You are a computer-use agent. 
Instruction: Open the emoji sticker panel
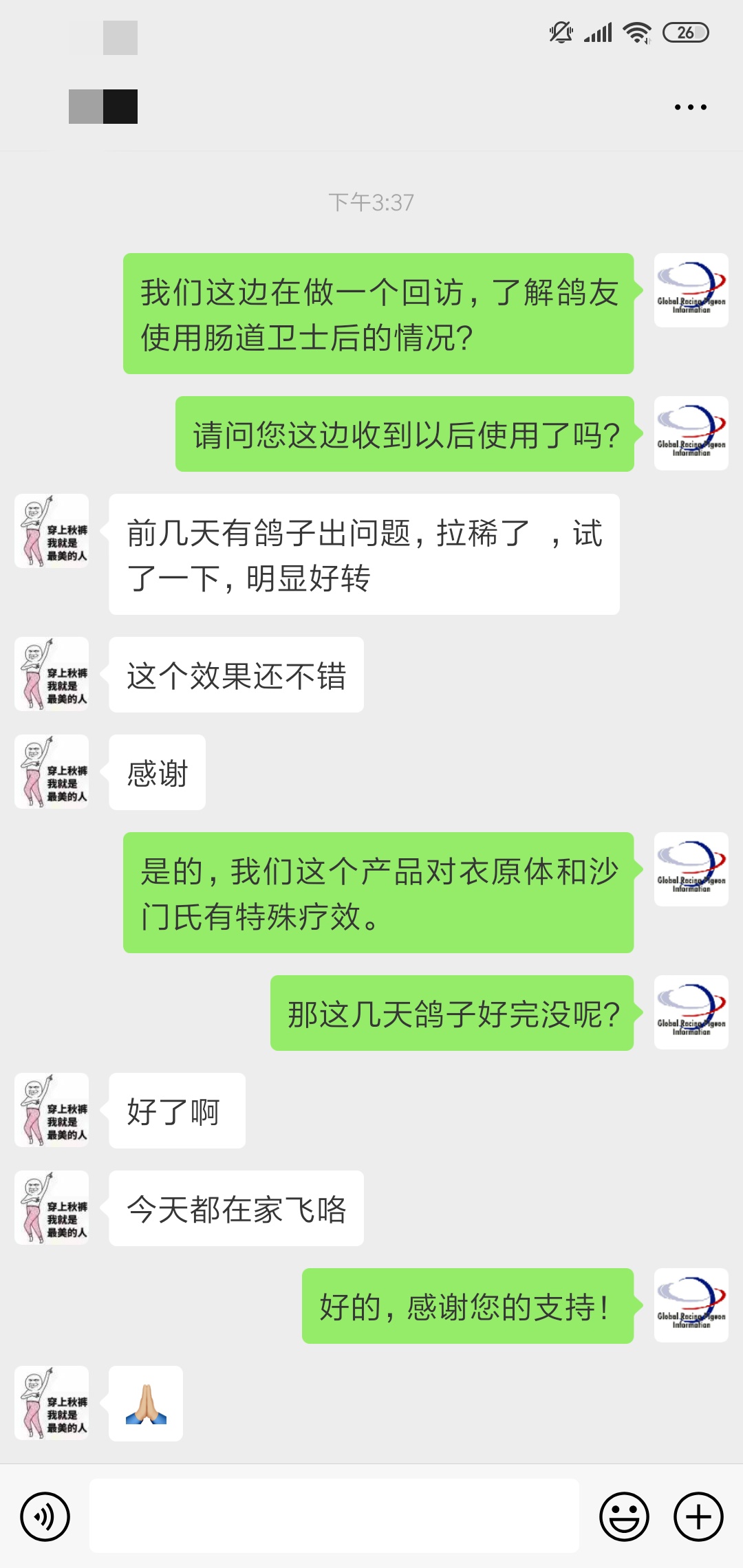(624, 1516)
